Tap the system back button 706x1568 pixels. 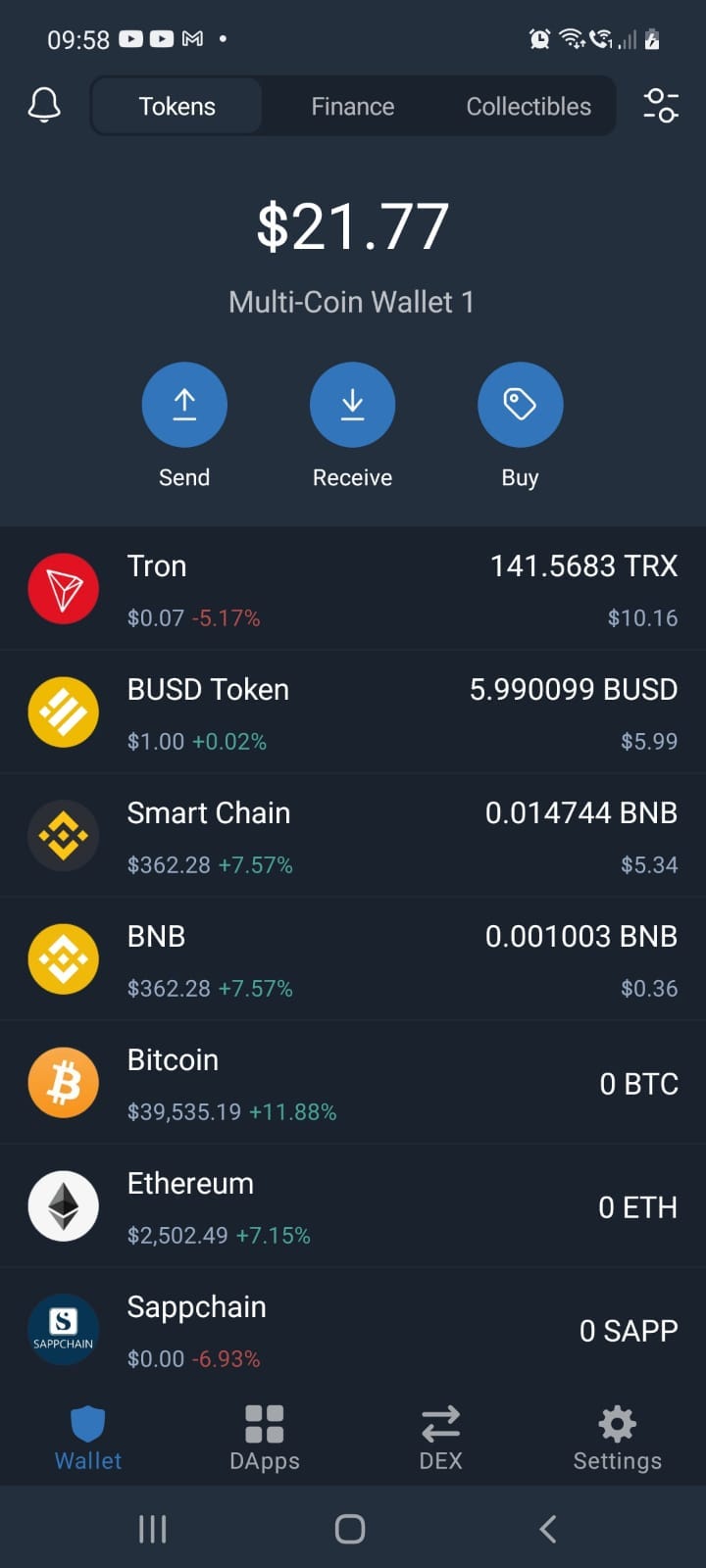point(548,1529)
